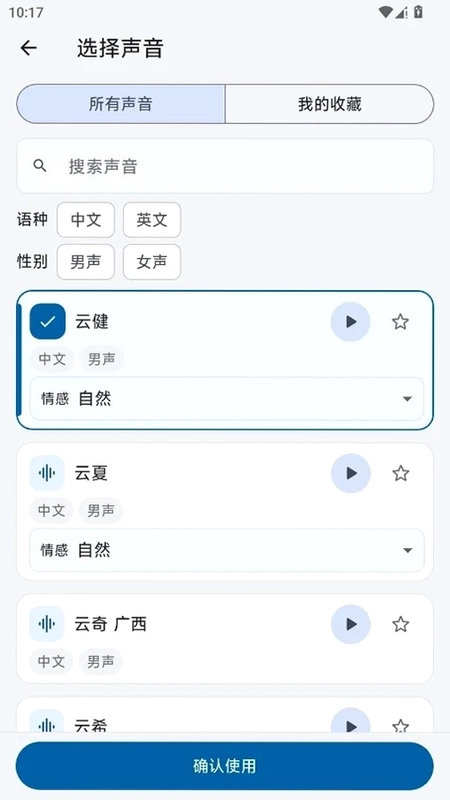Filter by 女声 gender chip

pos(152,262)
